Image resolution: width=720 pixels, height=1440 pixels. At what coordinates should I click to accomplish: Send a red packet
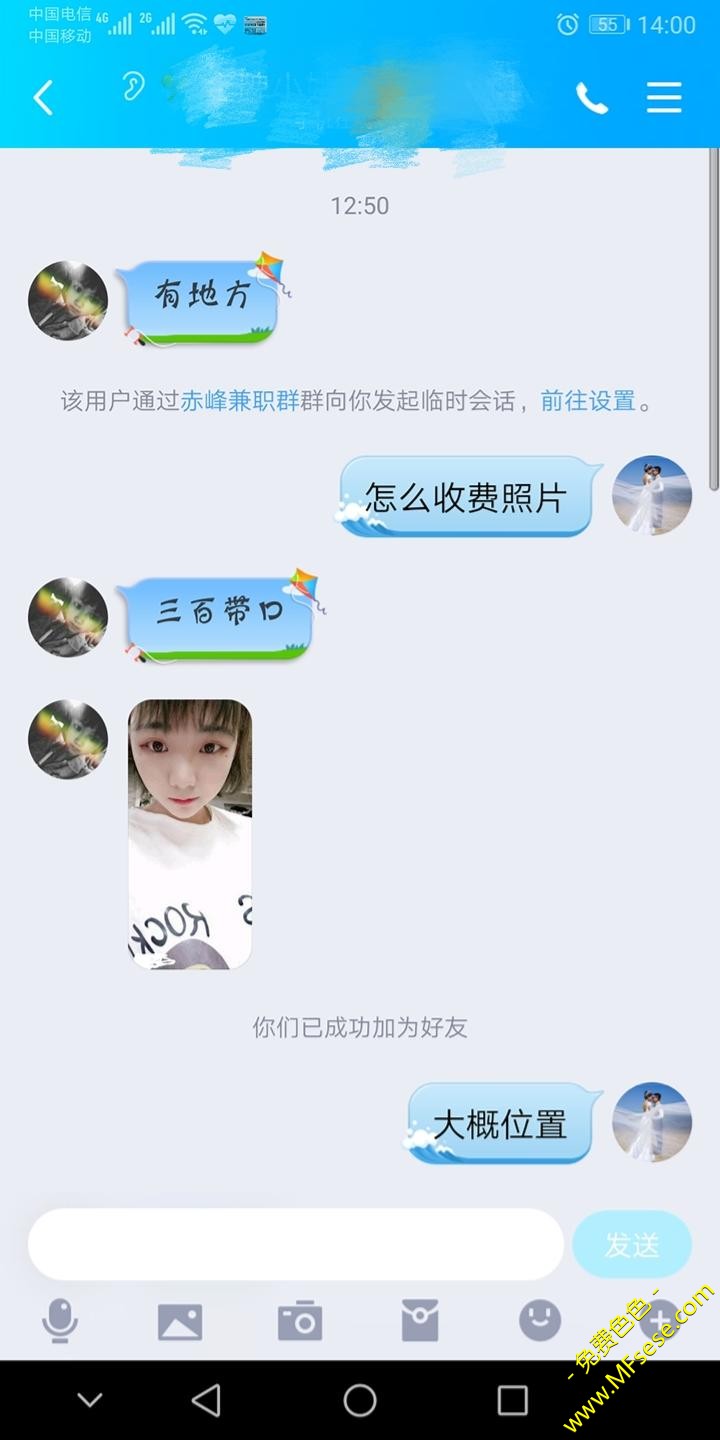(420, 1322)
